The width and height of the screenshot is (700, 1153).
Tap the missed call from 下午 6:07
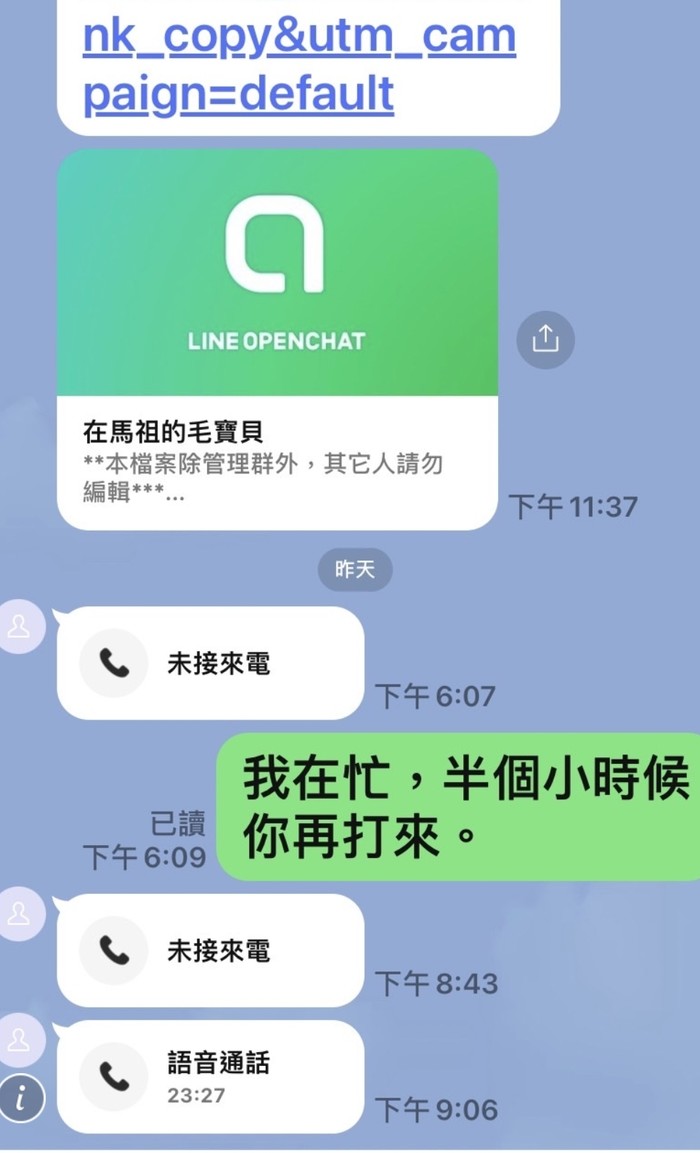pyautogui.click(x=210, y=663)
